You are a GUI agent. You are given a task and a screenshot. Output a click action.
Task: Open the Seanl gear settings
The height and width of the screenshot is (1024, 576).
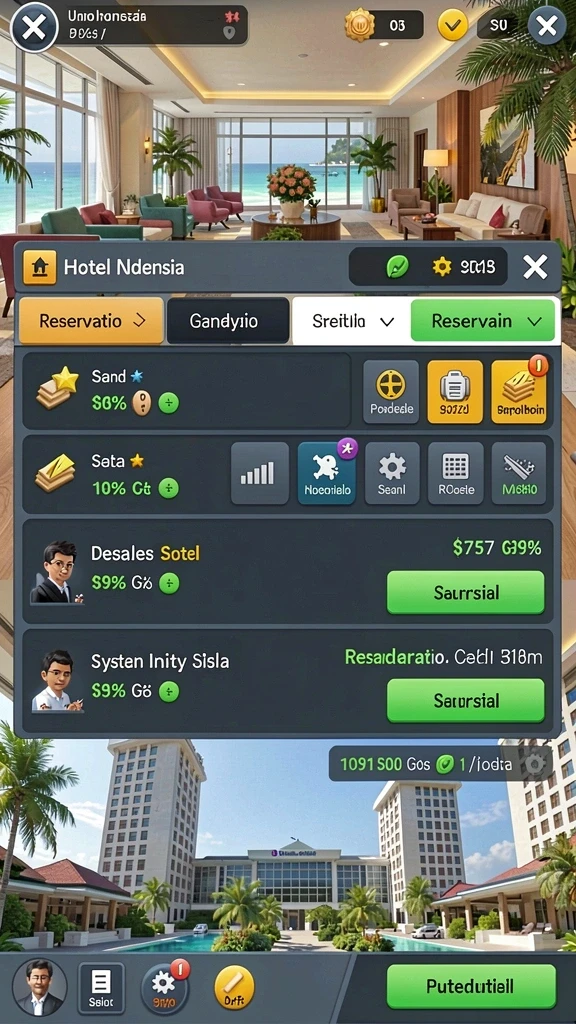pos(392,473)
